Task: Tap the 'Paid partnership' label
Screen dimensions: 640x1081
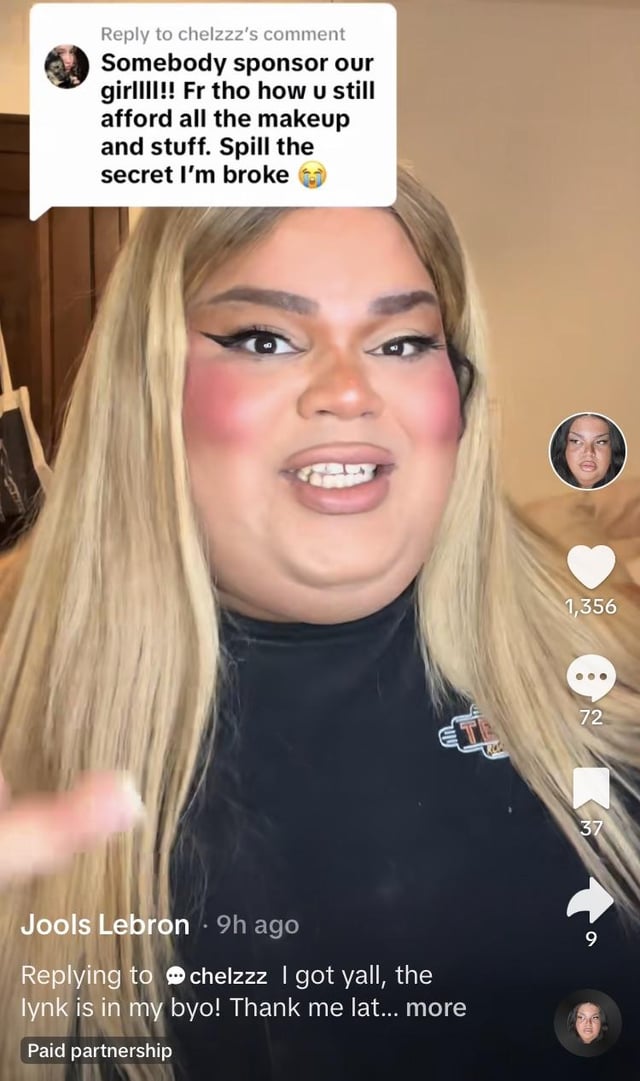Action: (x=99, y=1050)
